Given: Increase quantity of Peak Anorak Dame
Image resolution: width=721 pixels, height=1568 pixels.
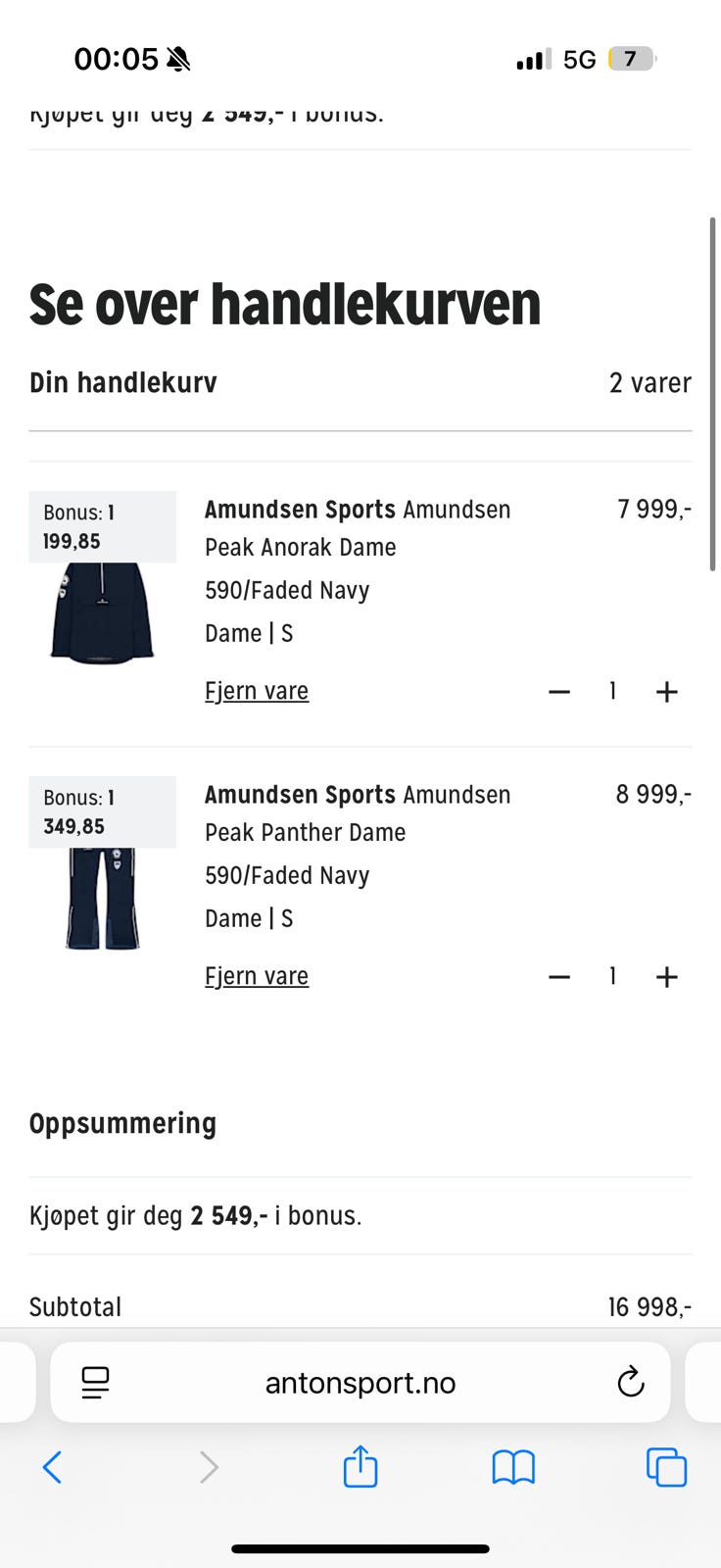Looking at the screenshot, I should point(666,692).
